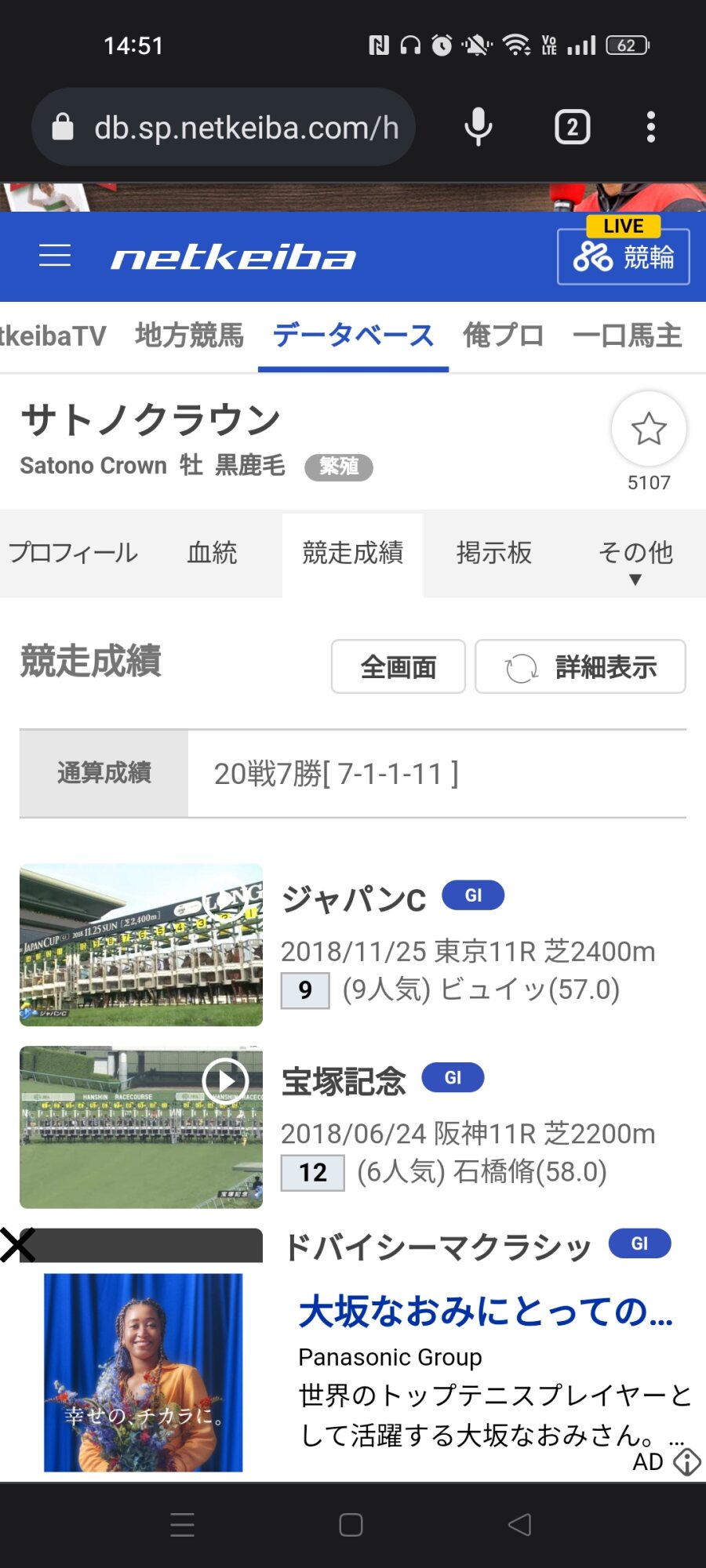The width and height of the screenshot is (706, 1568).
Task: Switch to 詳細表示
Action: tap(580, 667)
